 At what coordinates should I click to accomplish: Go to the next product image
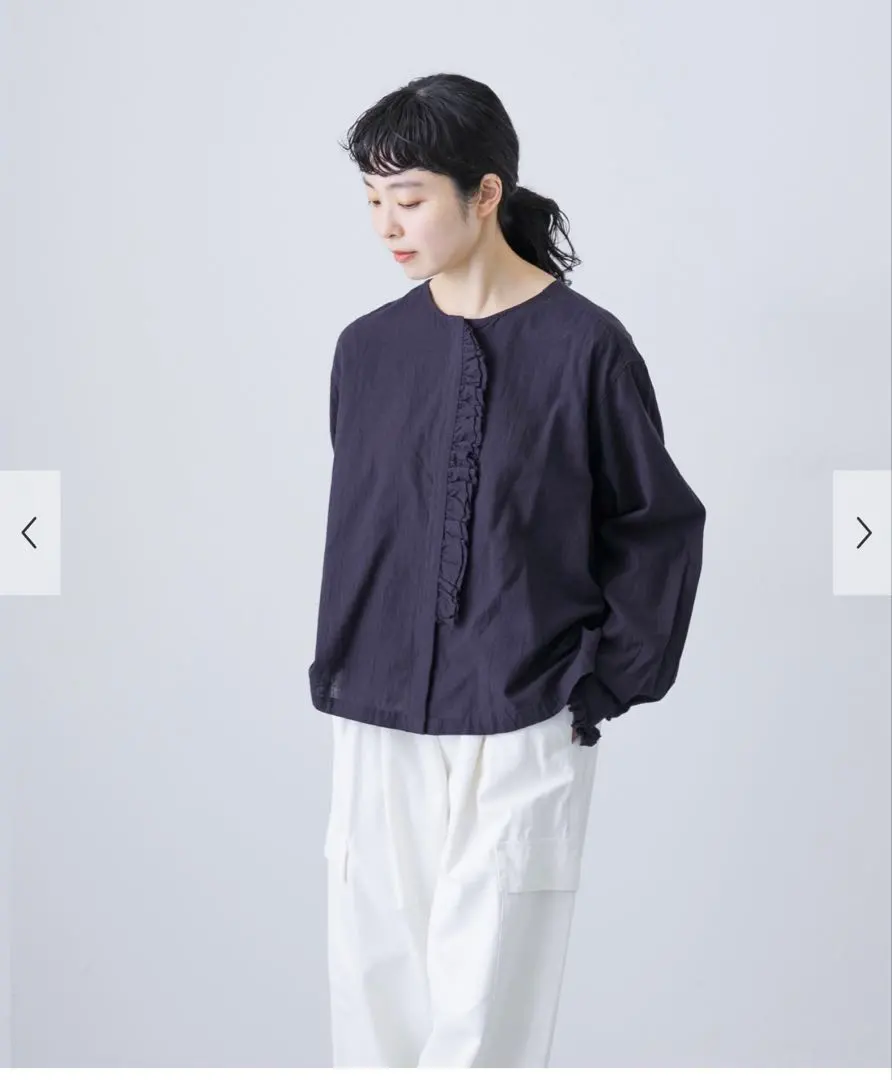862,533
